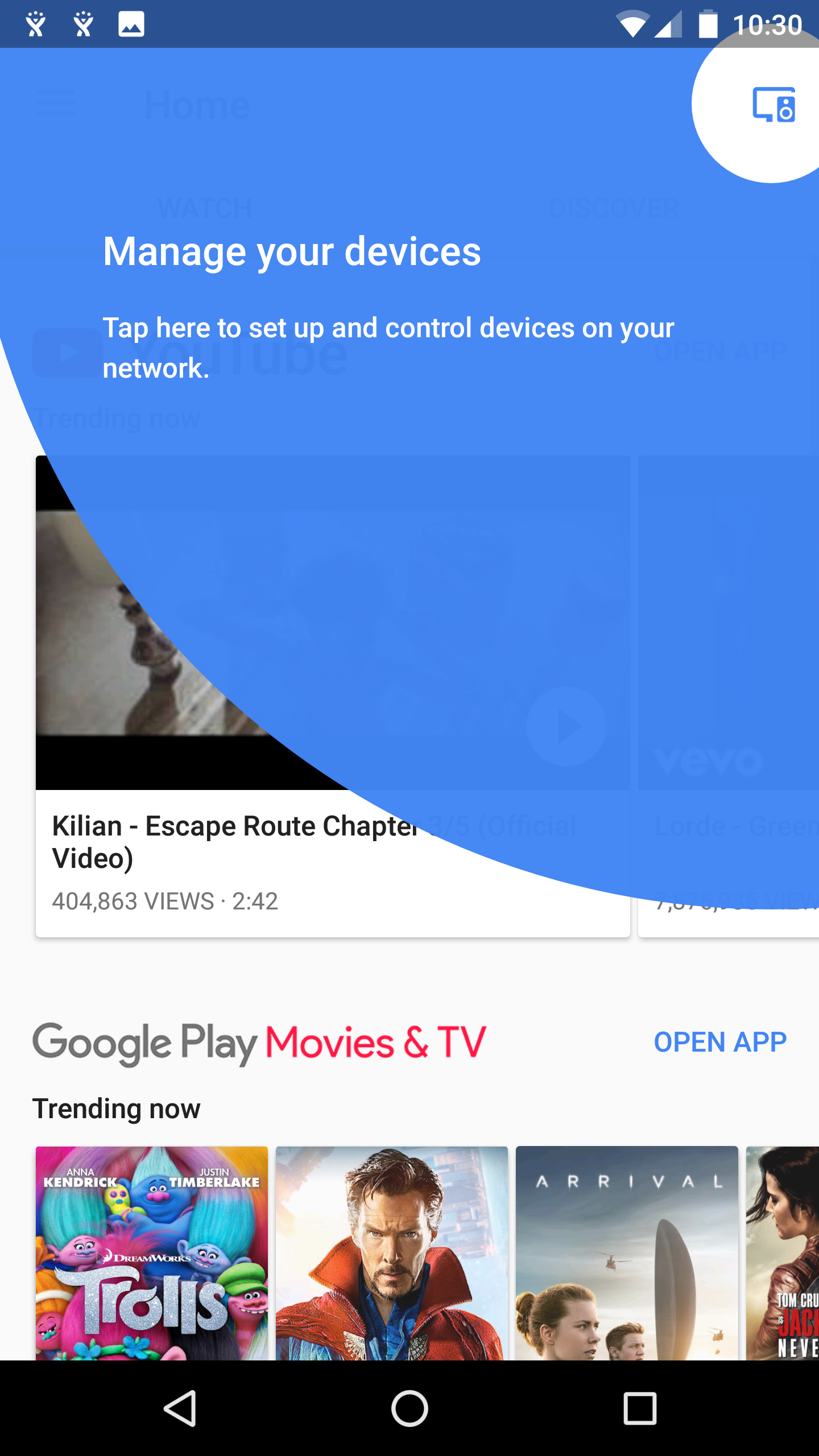Open the Doctor Strange movie poster
819x1456 pixels.
pos(392,1253)
